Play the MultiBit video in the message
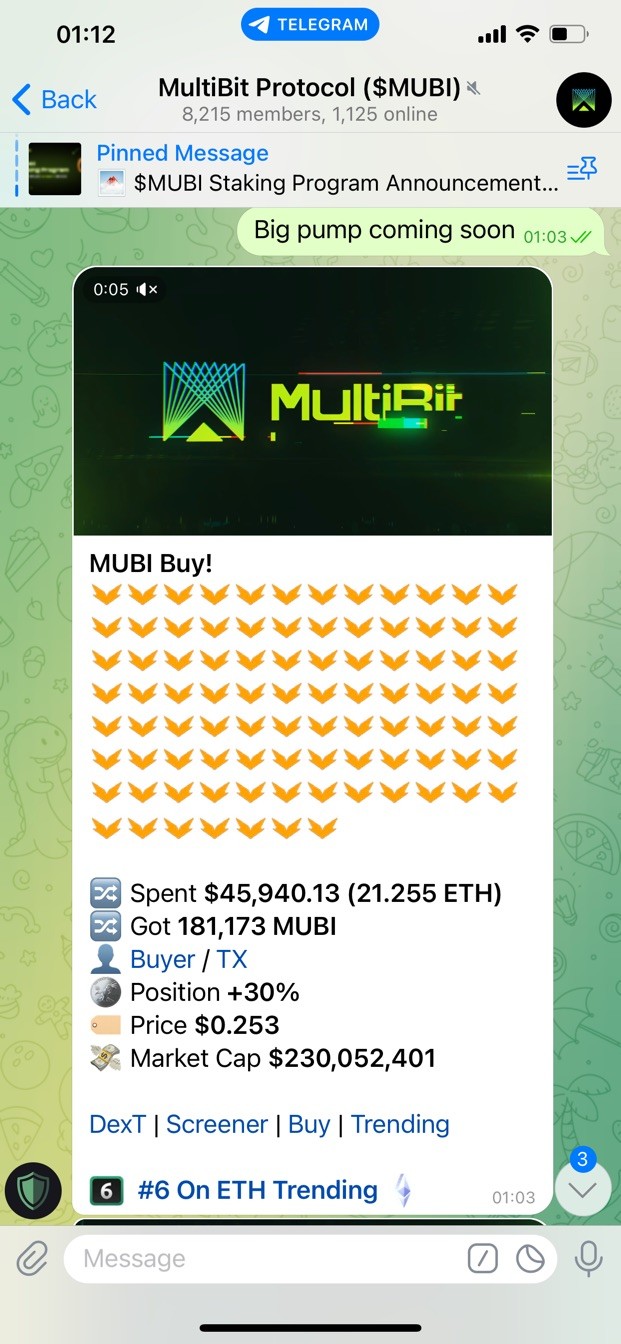 312,402
